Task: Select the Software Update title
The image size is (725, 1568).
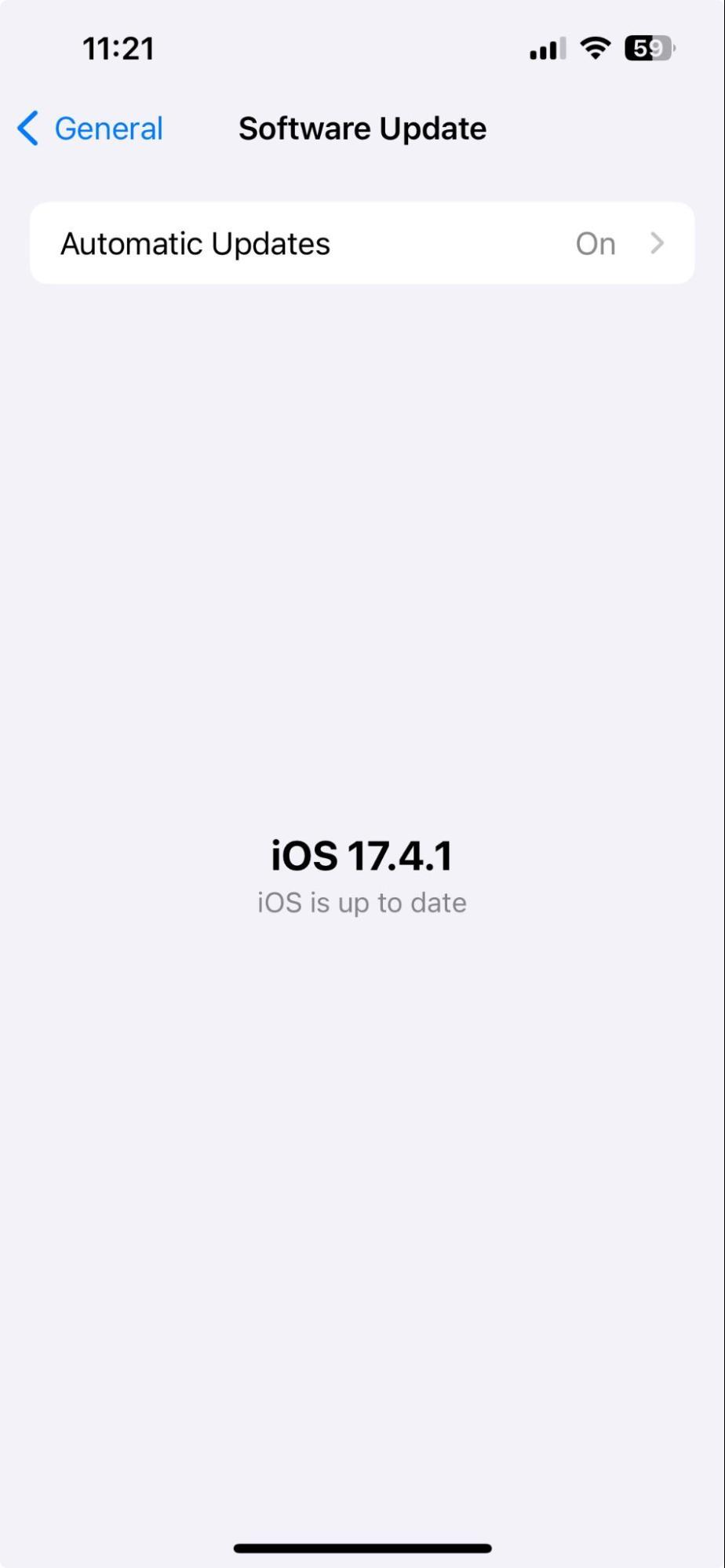Action: (361, 128)
